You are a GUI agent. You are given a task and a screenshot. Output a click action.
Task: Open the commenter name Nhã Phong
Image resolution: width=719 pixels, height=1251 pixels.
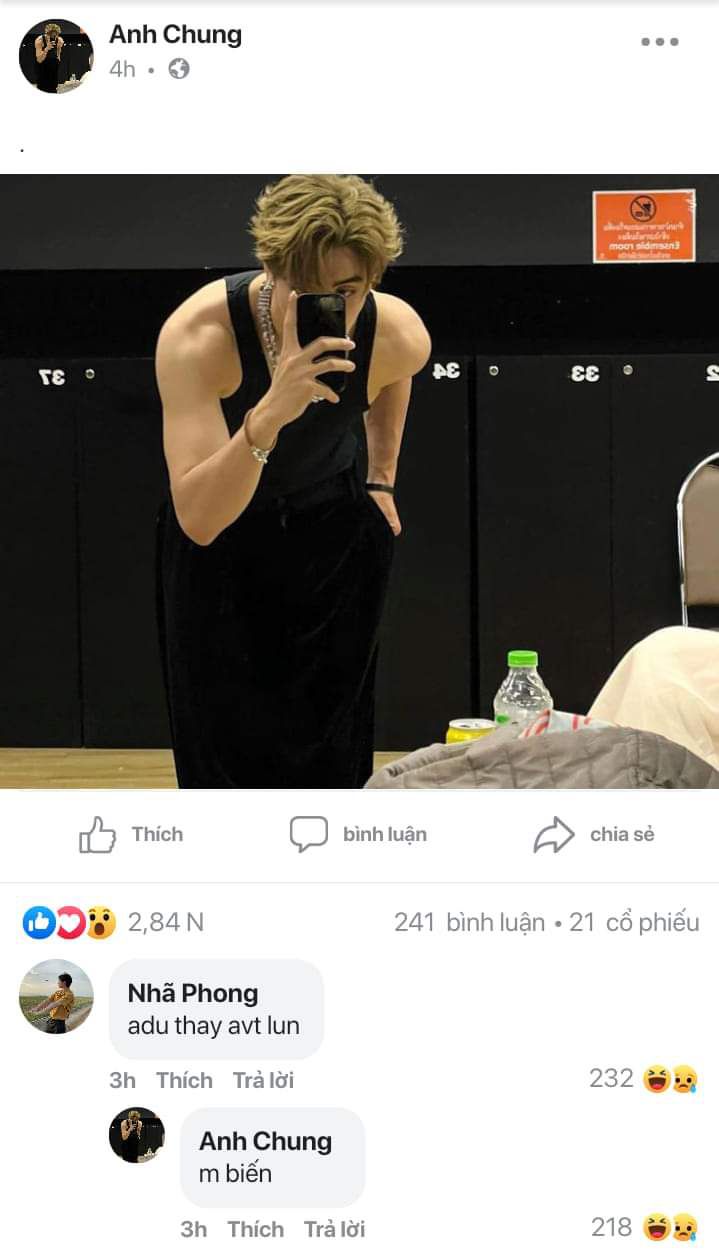pos(193,993)
